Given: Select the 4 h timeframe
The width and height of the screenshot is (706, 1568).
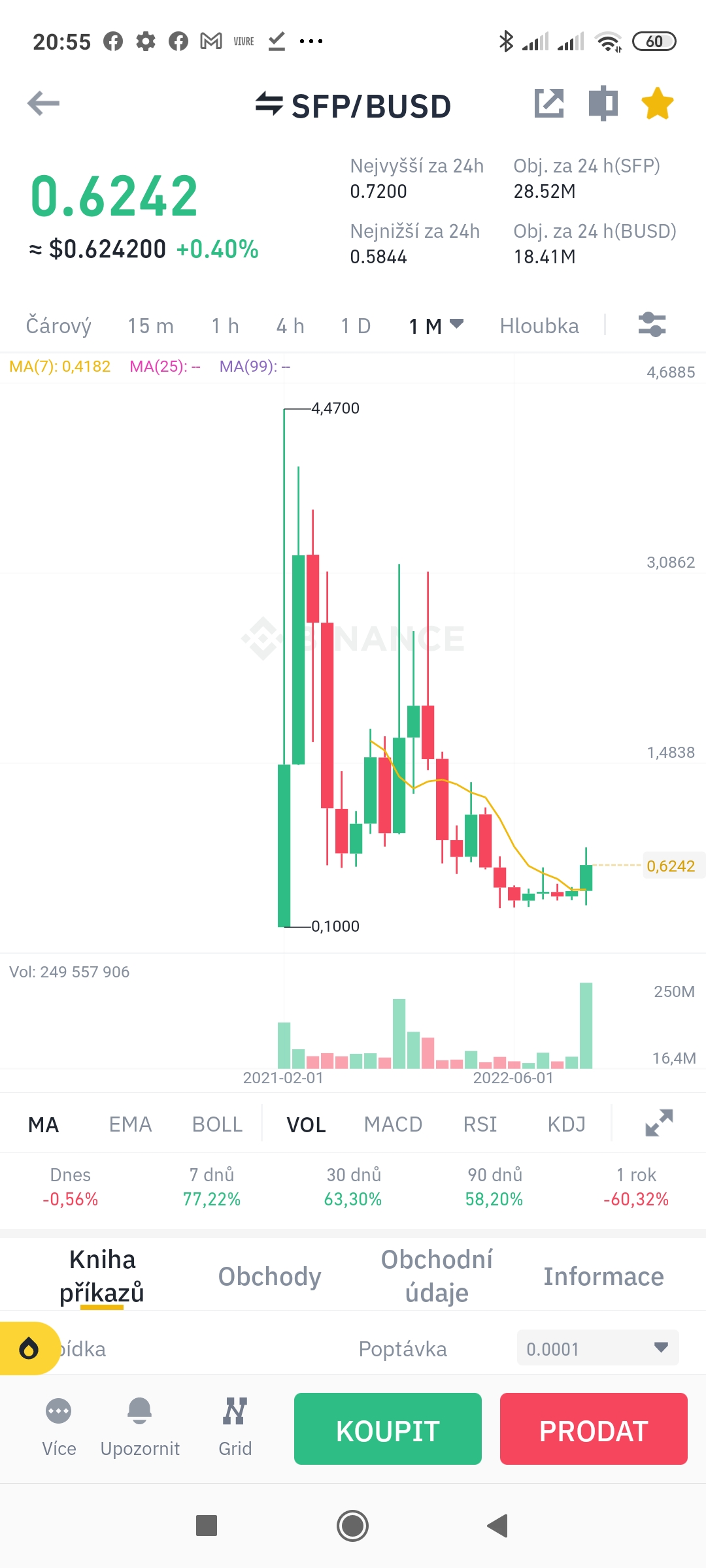Looking at the screenshot, I should (x=290, y=325).
